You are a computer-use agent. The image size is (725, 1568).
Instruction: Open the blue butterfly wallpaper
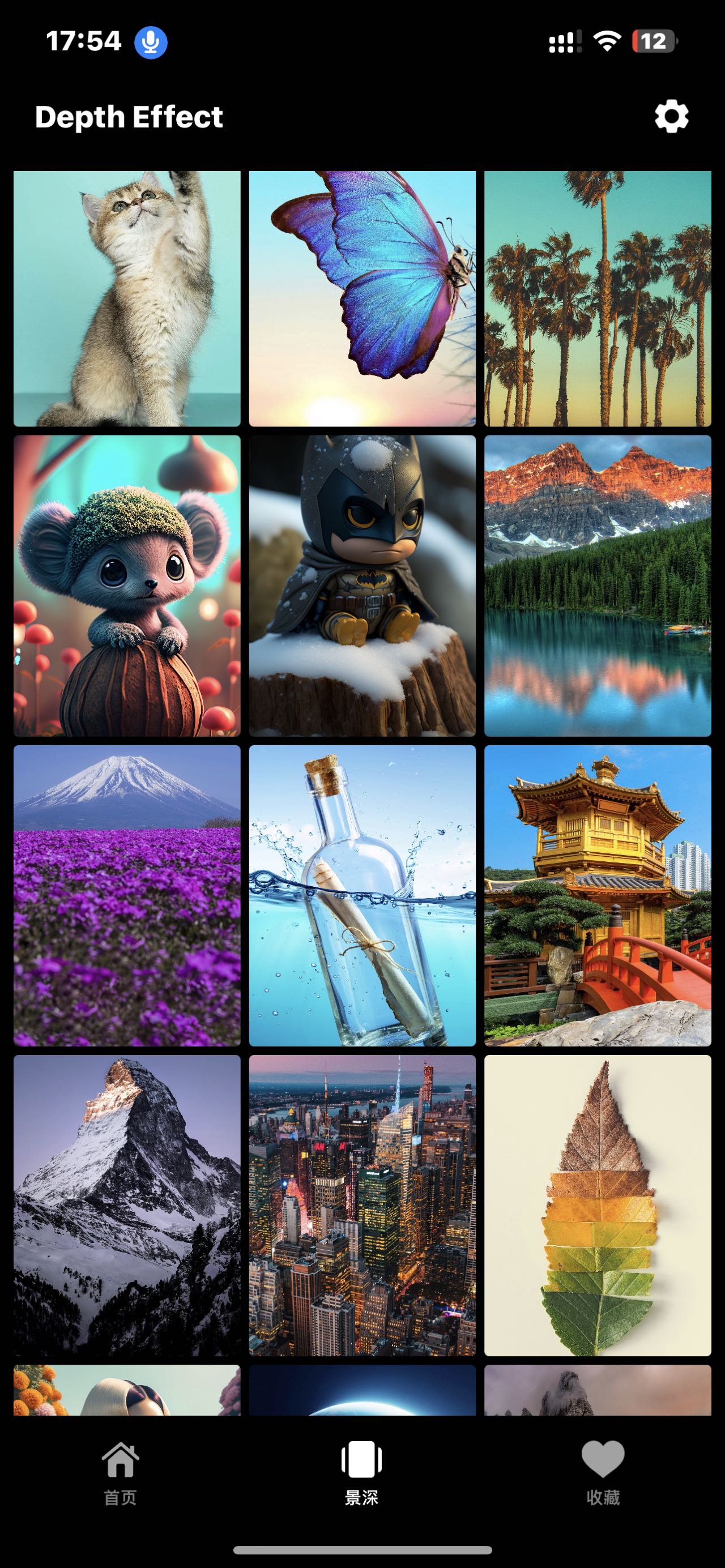pos(362,298)
